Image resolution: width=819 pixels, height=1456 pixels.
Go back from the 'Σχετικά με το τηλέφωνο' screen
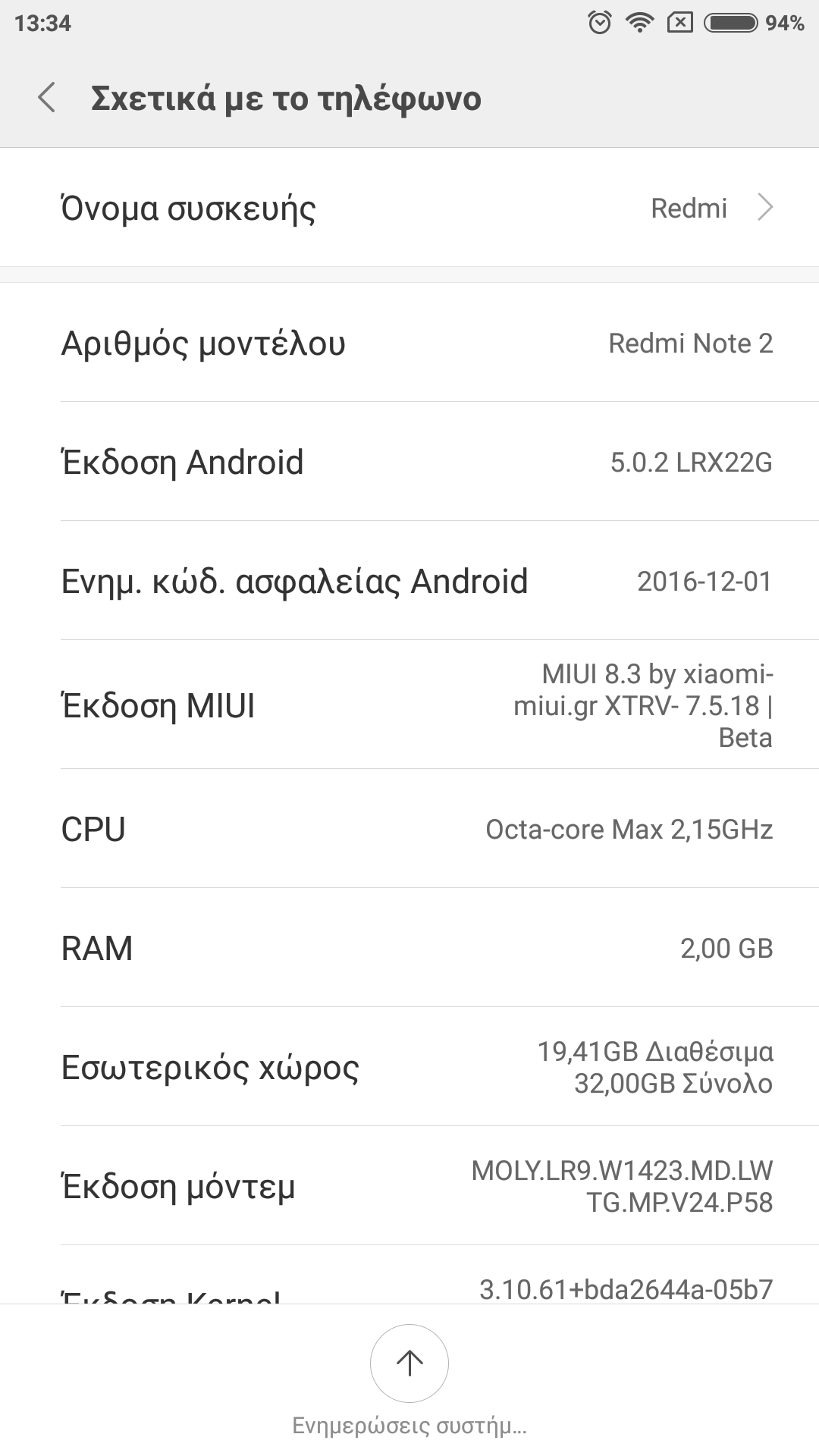coord(47,99)
